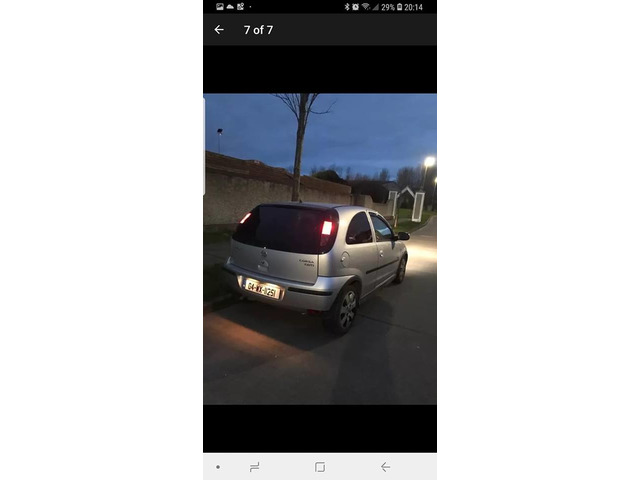640x480 pixels.
Task: Tap the system back button
Action: click(385, 467)
